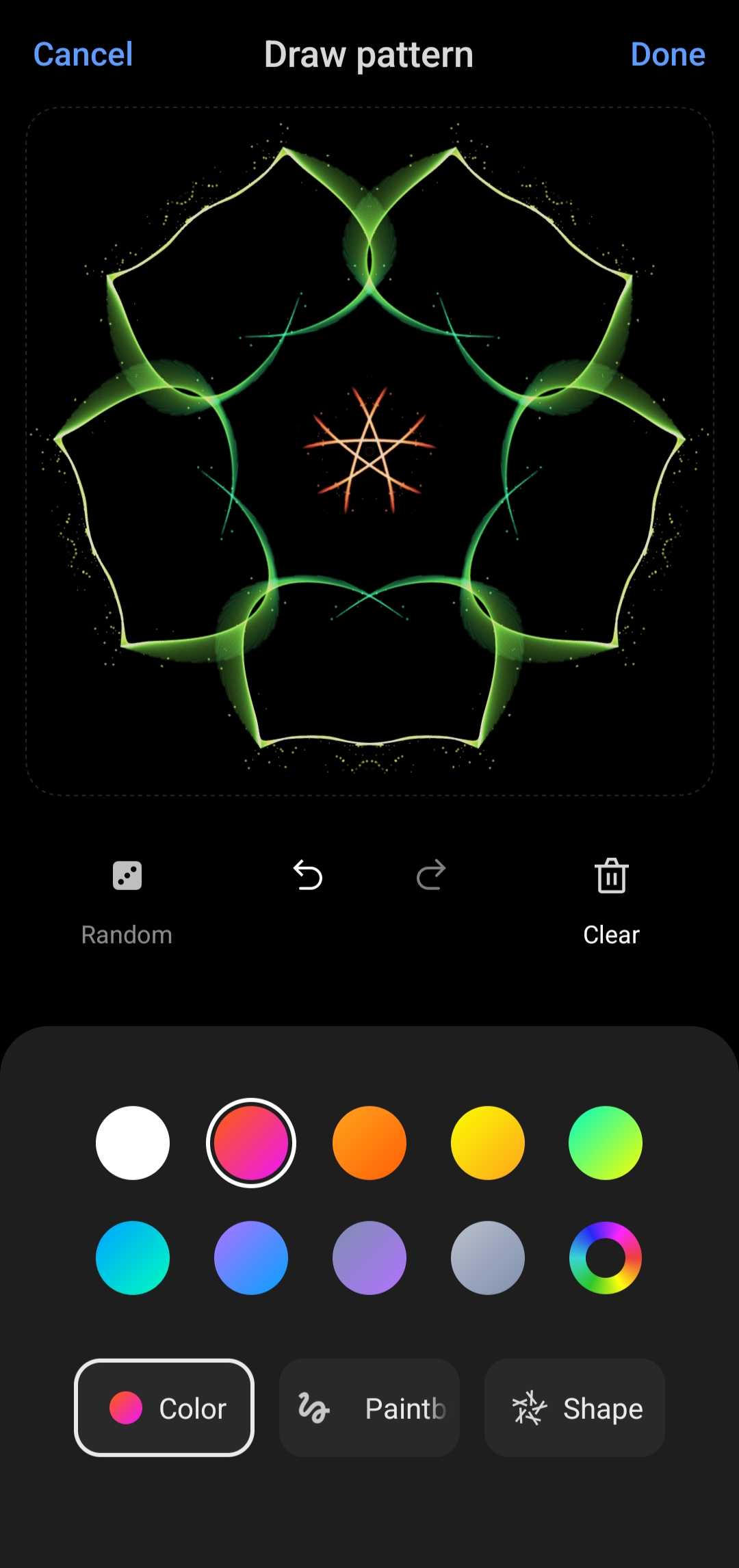Open the rainbow custom color picker
This screenshot has height=1568, width=739.
pyautogui.click(x=606, y=1258)
